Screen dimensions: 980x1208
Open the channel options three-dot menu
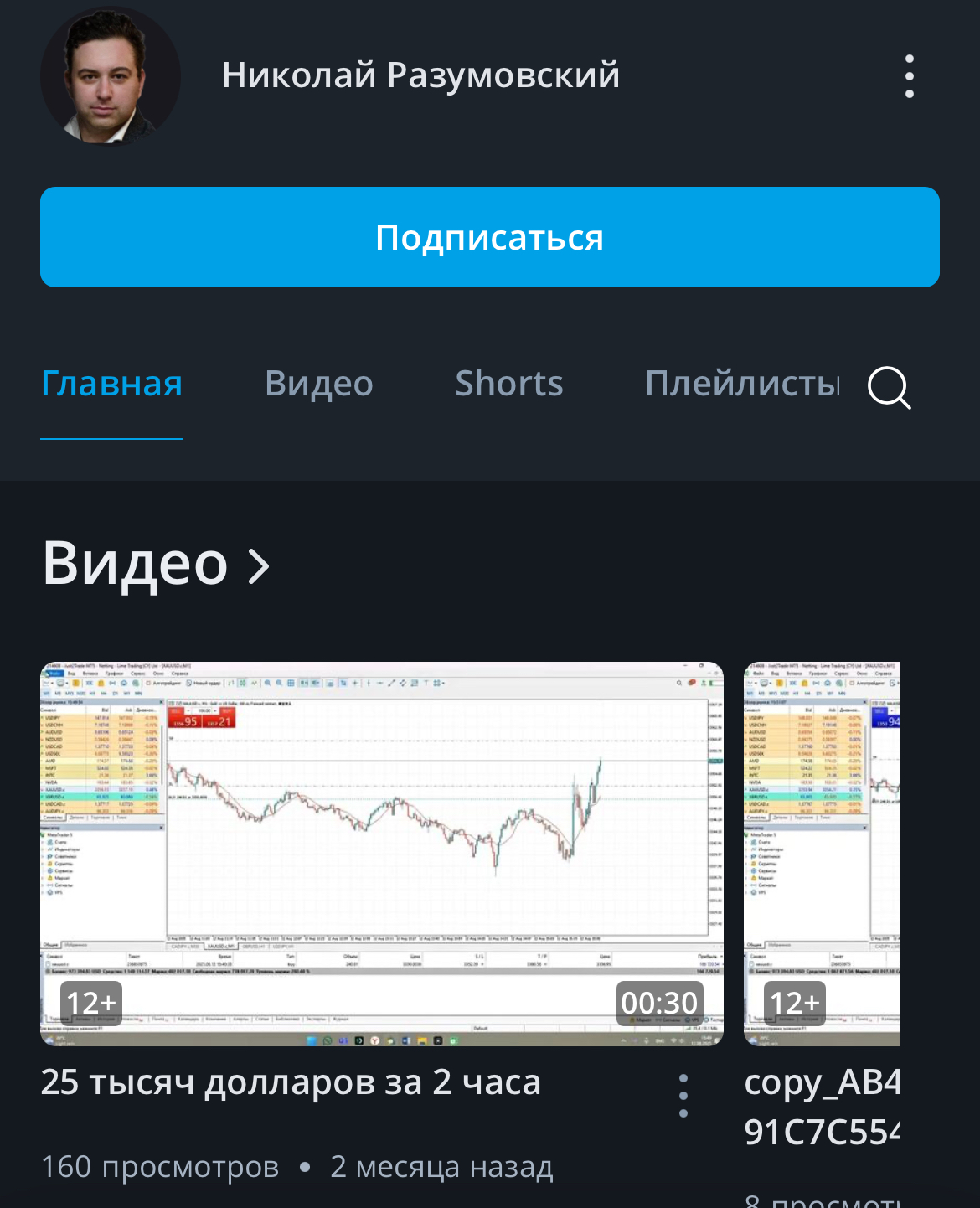pyautogui.click(x=910, y=75)
